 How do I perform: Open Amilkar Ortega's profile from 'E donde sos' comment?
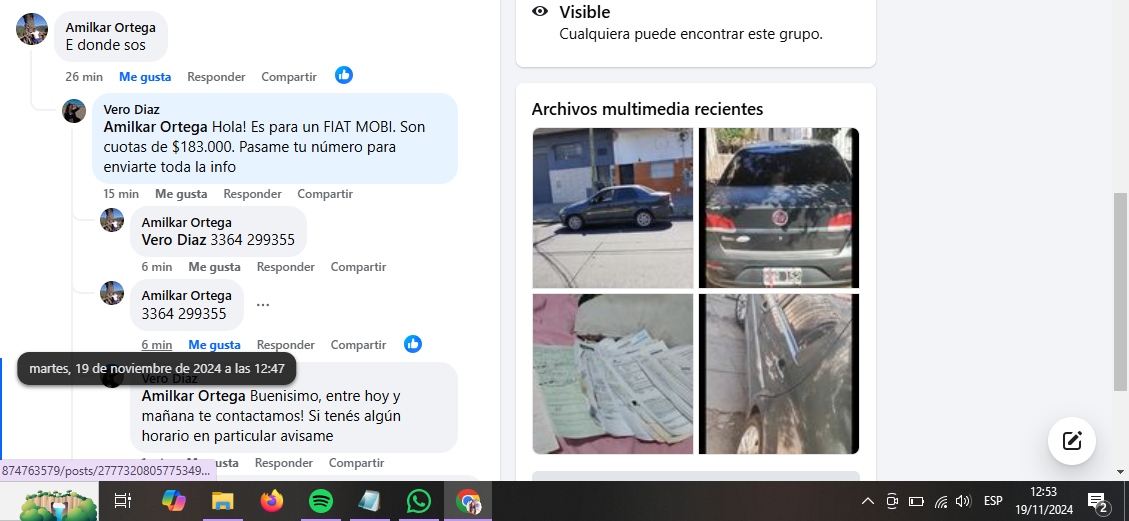coord(110,28)
